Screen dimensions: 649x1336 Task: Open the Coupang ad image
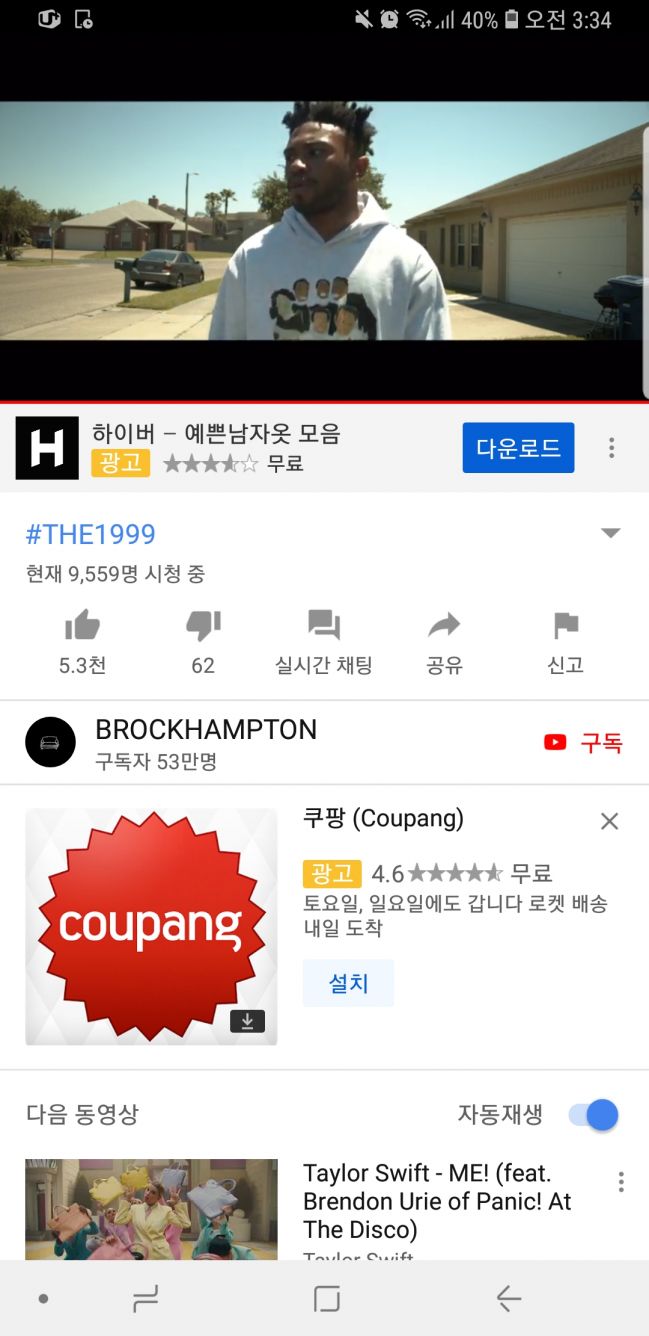click(151, 926)
